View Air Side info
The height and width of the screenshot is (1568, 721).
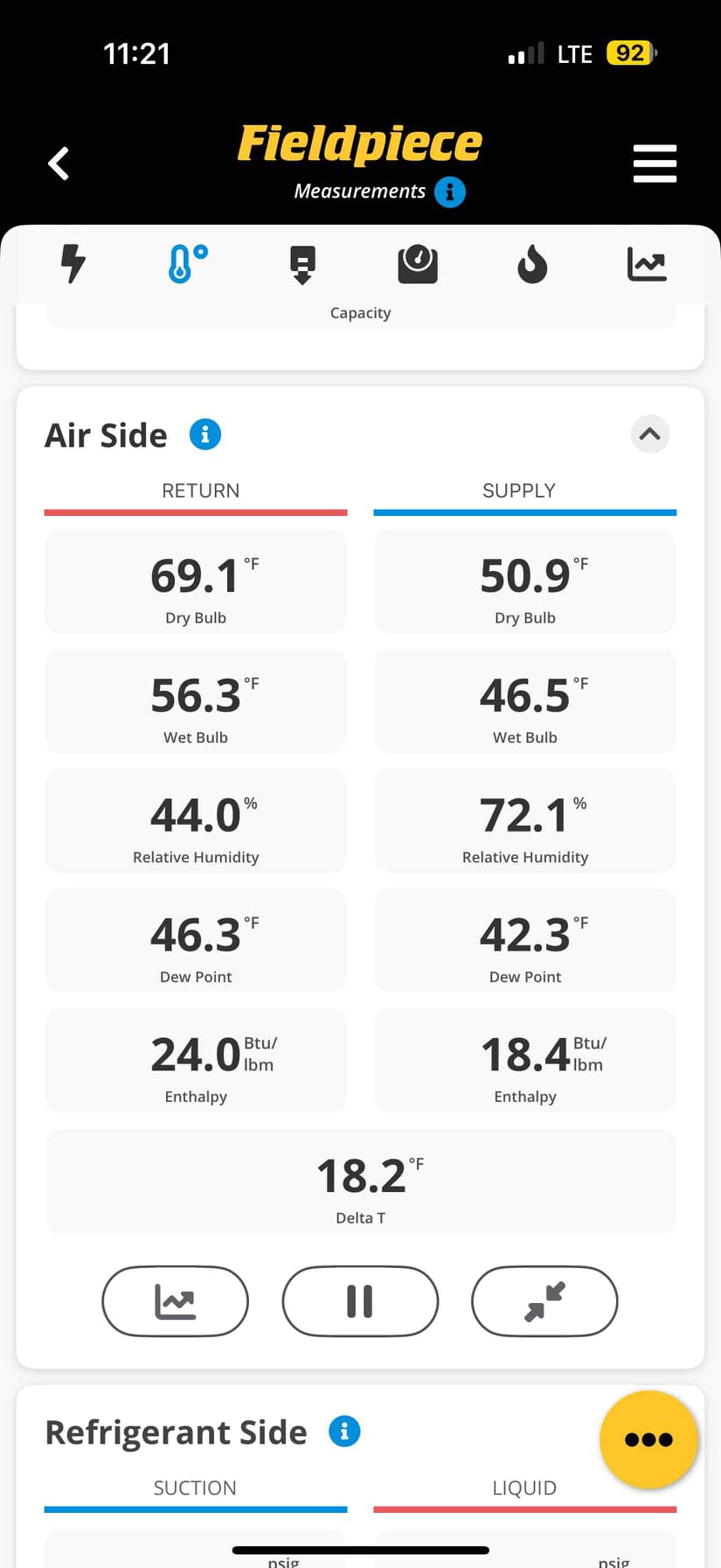206,434
